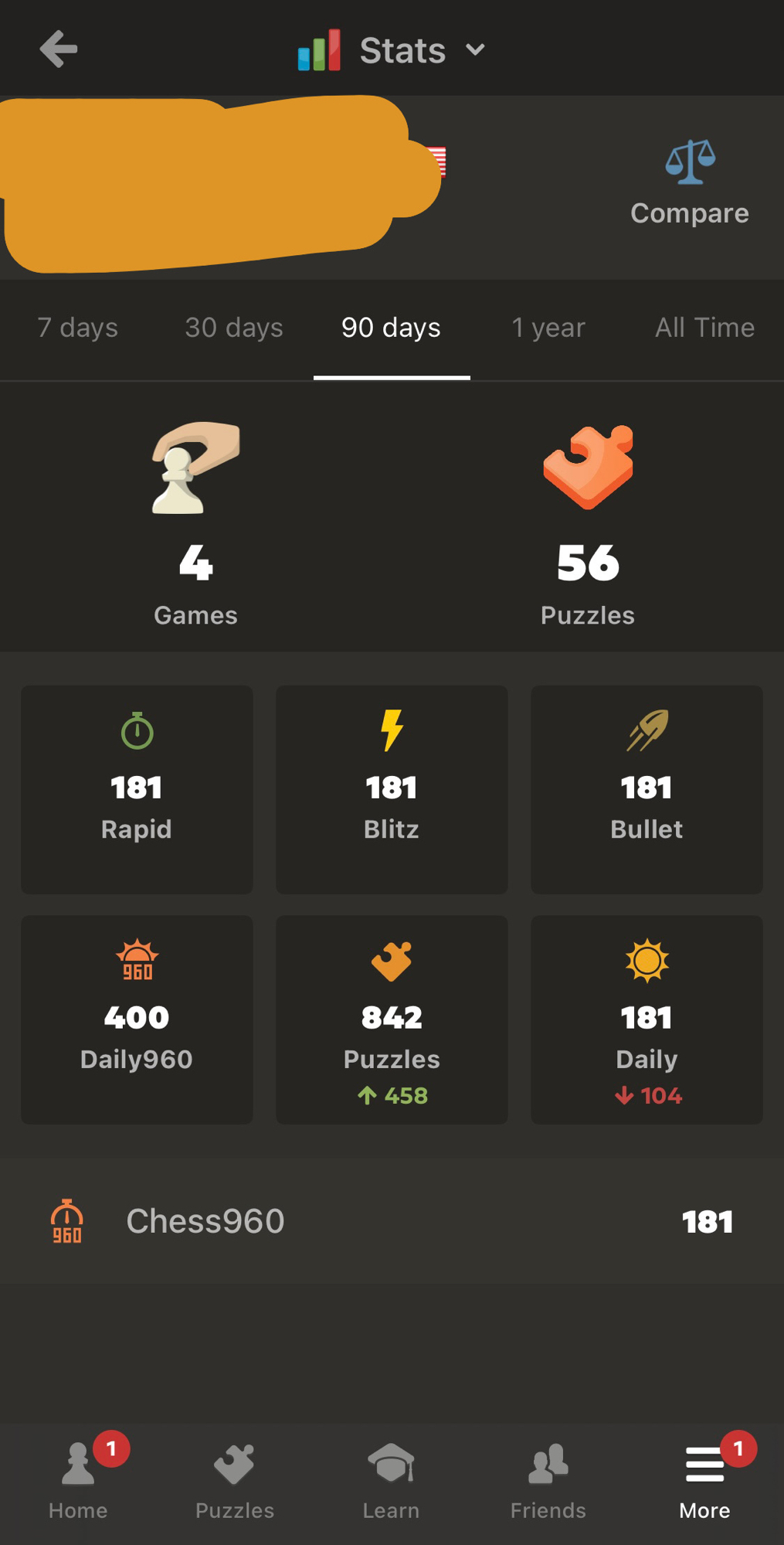Image resolution: width=784 pixels, height=1545 pixels.
Task: Select the 90 days tab
Action: pos(392,328)
